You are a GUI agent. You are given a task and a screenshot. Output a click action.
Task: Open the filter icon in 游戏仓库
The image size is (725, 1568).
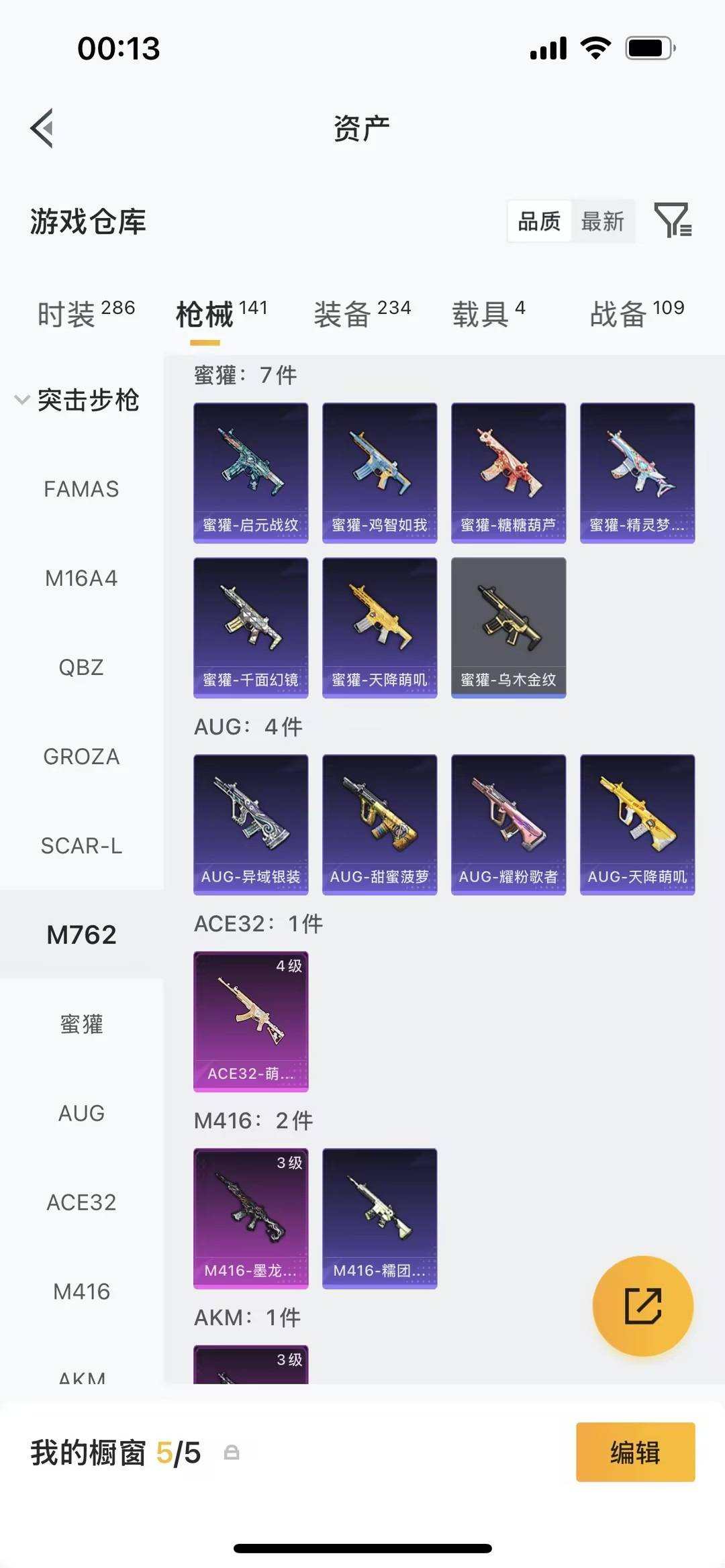(x=673, y=221)
